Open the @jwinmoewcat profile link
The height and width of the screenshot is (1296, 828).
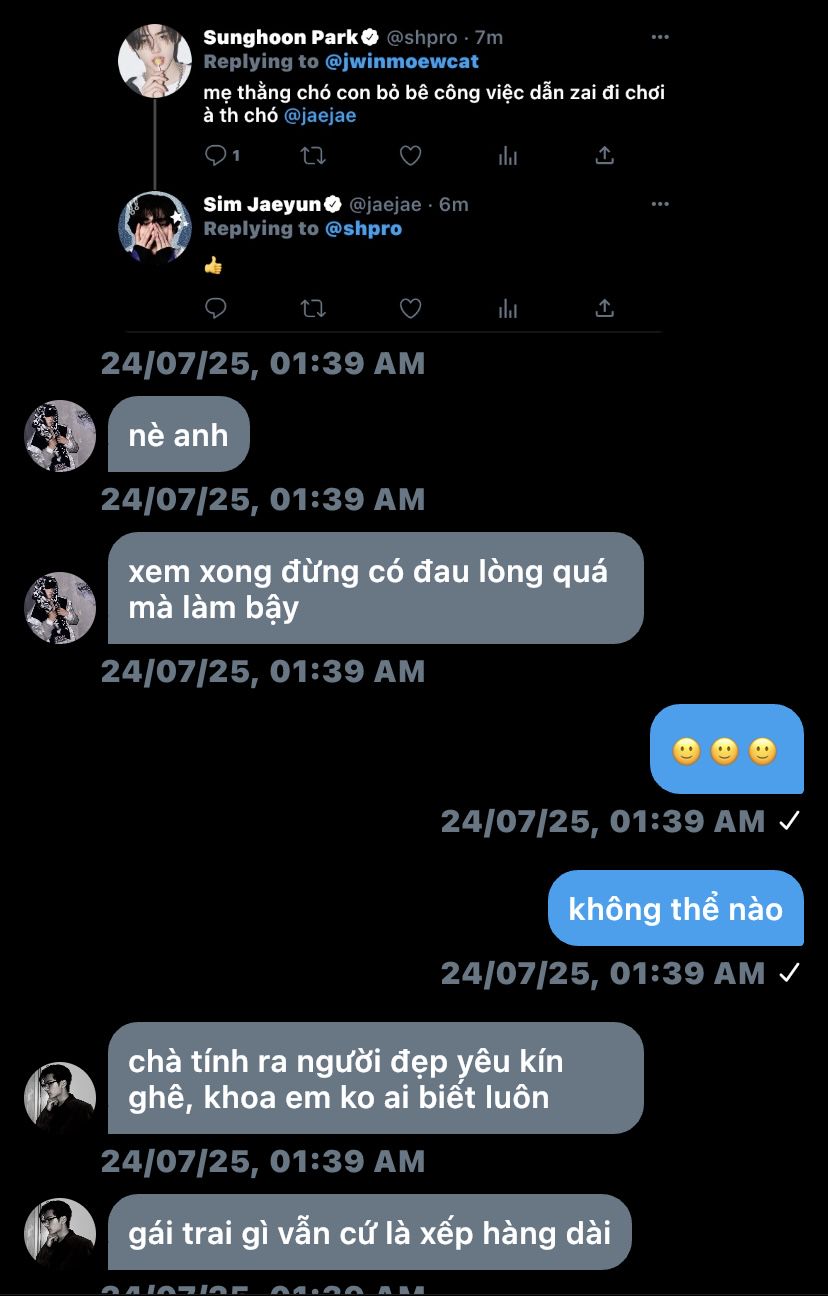(402, 62)
